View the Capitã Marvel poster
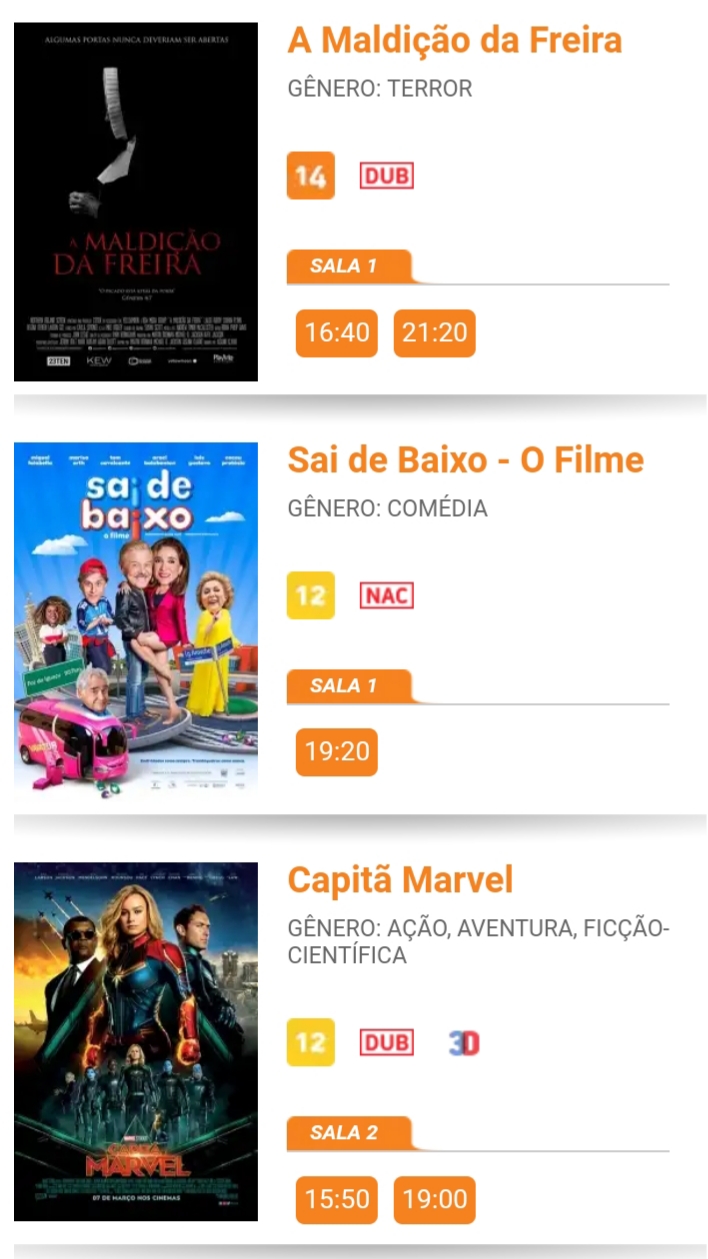The width and height of the screenshot is (708, 1259). tap(136, 1041)
